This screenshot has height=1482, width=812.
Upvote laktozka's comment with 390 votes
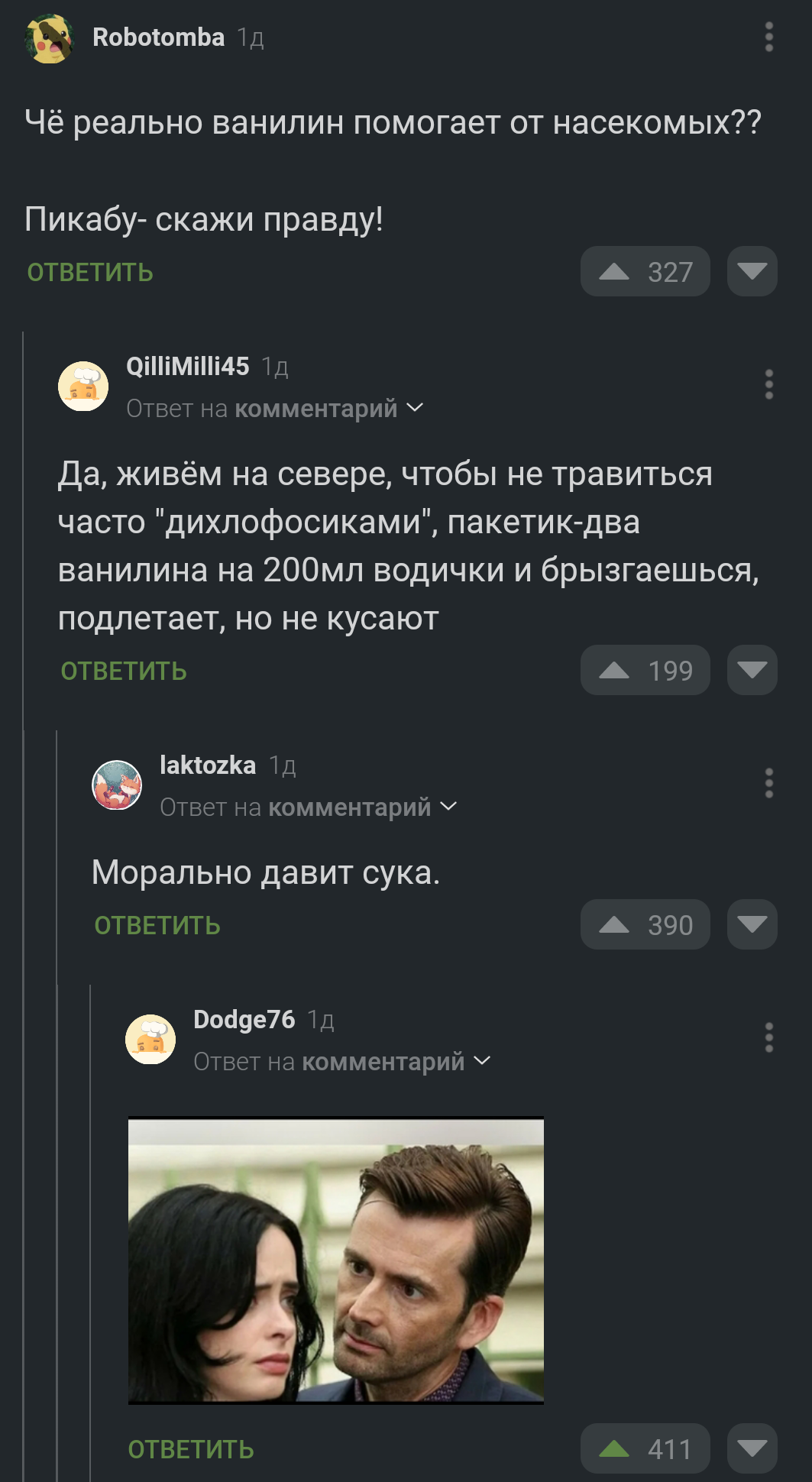[645, 924]
